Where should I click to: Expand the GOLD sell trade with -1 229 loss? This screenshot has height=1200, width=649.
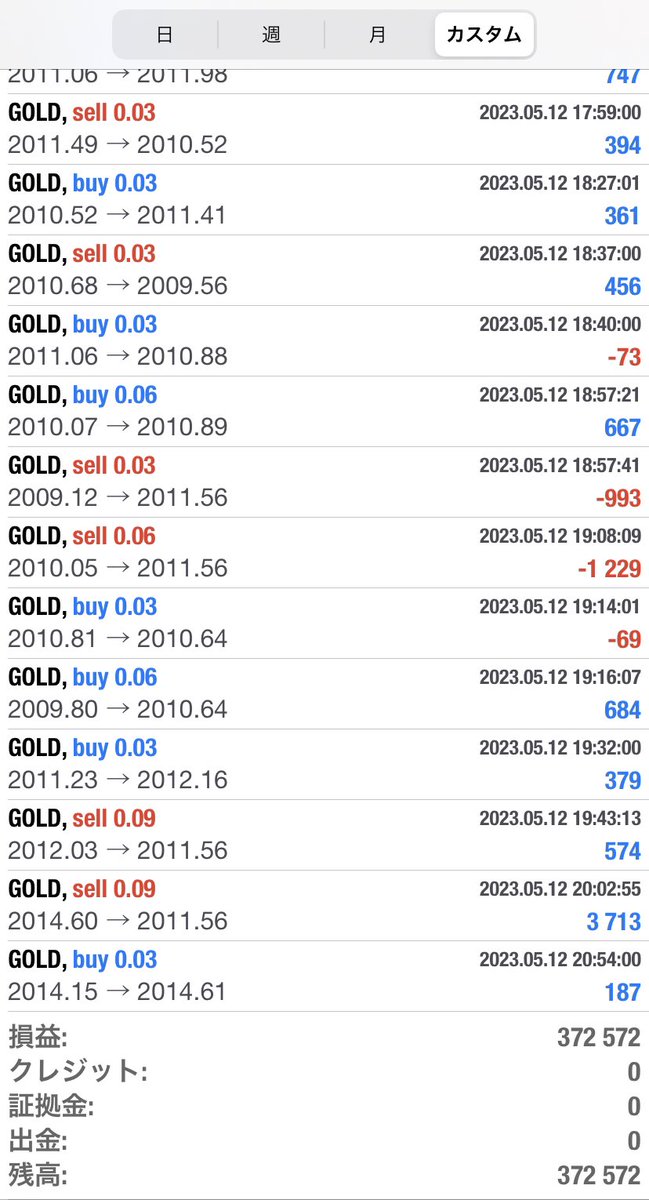(324, 552)
